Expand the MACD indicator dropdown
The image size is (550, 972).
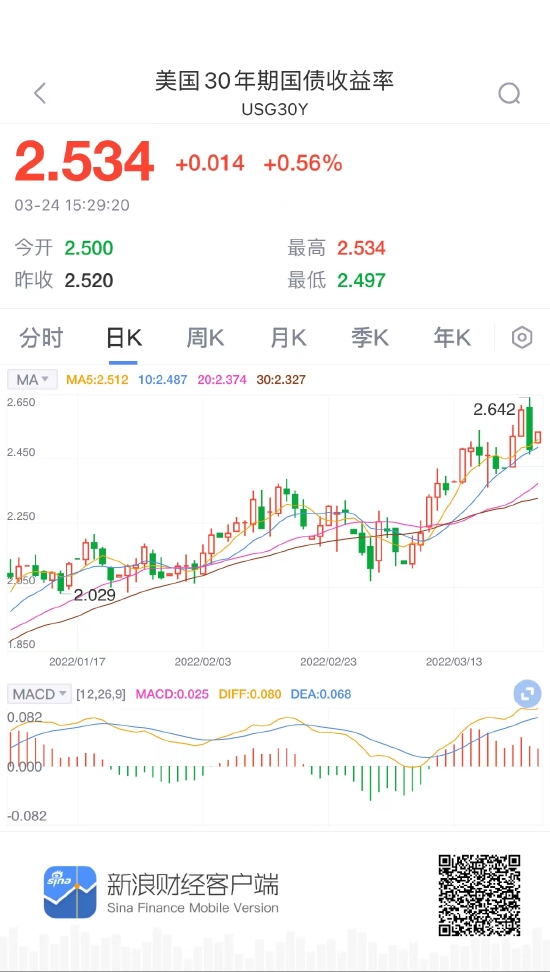39,694
